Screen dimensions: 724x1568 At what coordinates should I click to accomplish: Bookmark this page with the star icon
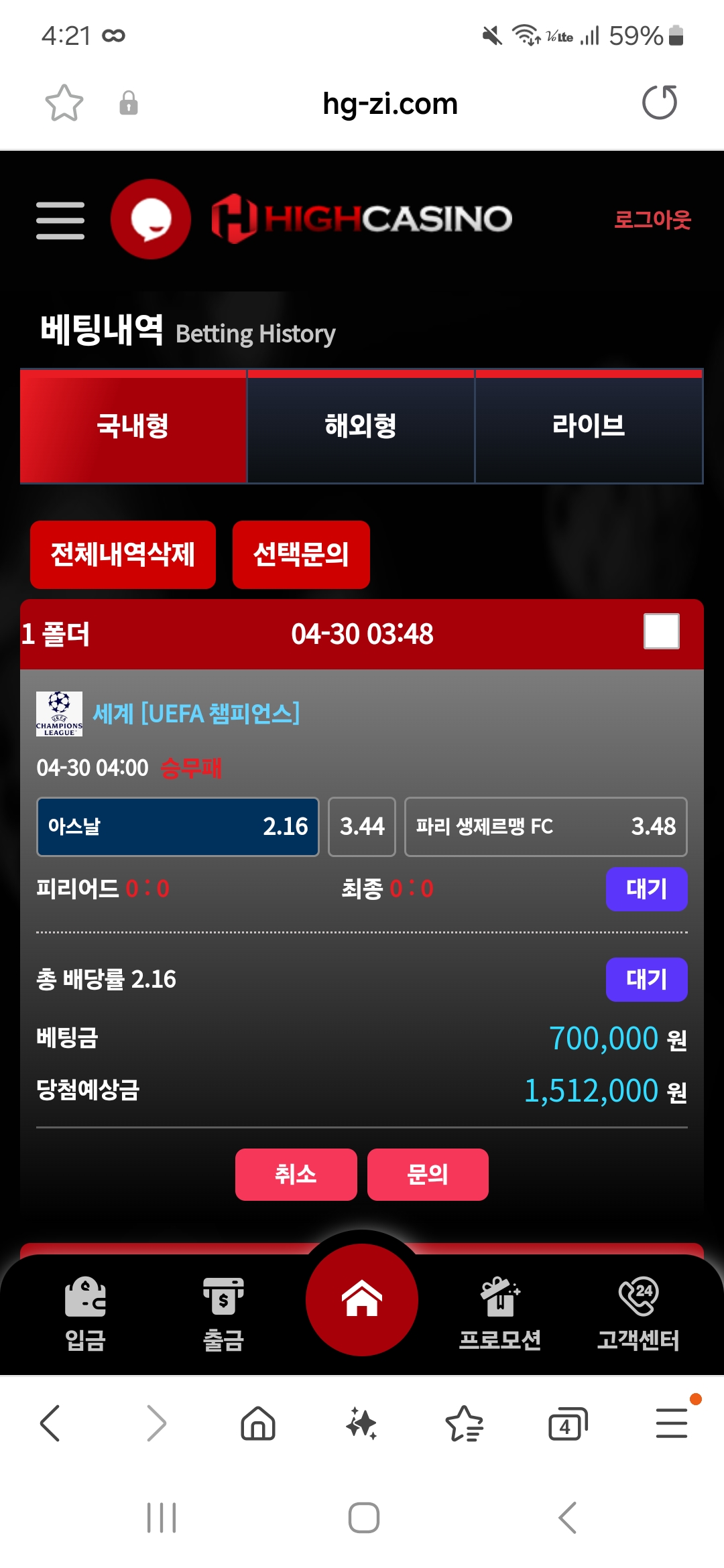pyautogui.click(x=64, y=103)
